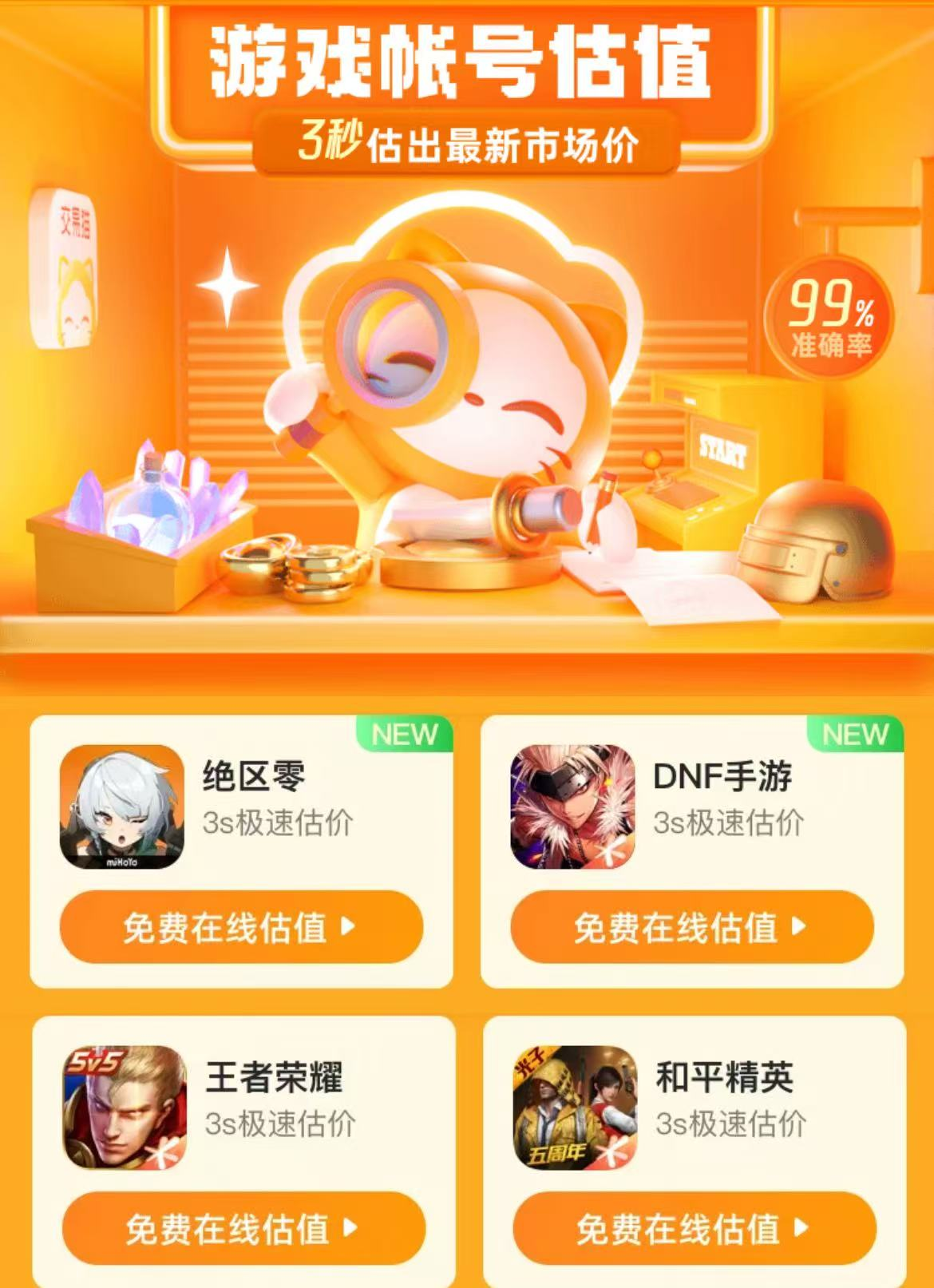Viewport: 934px width, 1288px height.
Task: Select the 王者荣耀 game icon
Action: [125, 1108]
